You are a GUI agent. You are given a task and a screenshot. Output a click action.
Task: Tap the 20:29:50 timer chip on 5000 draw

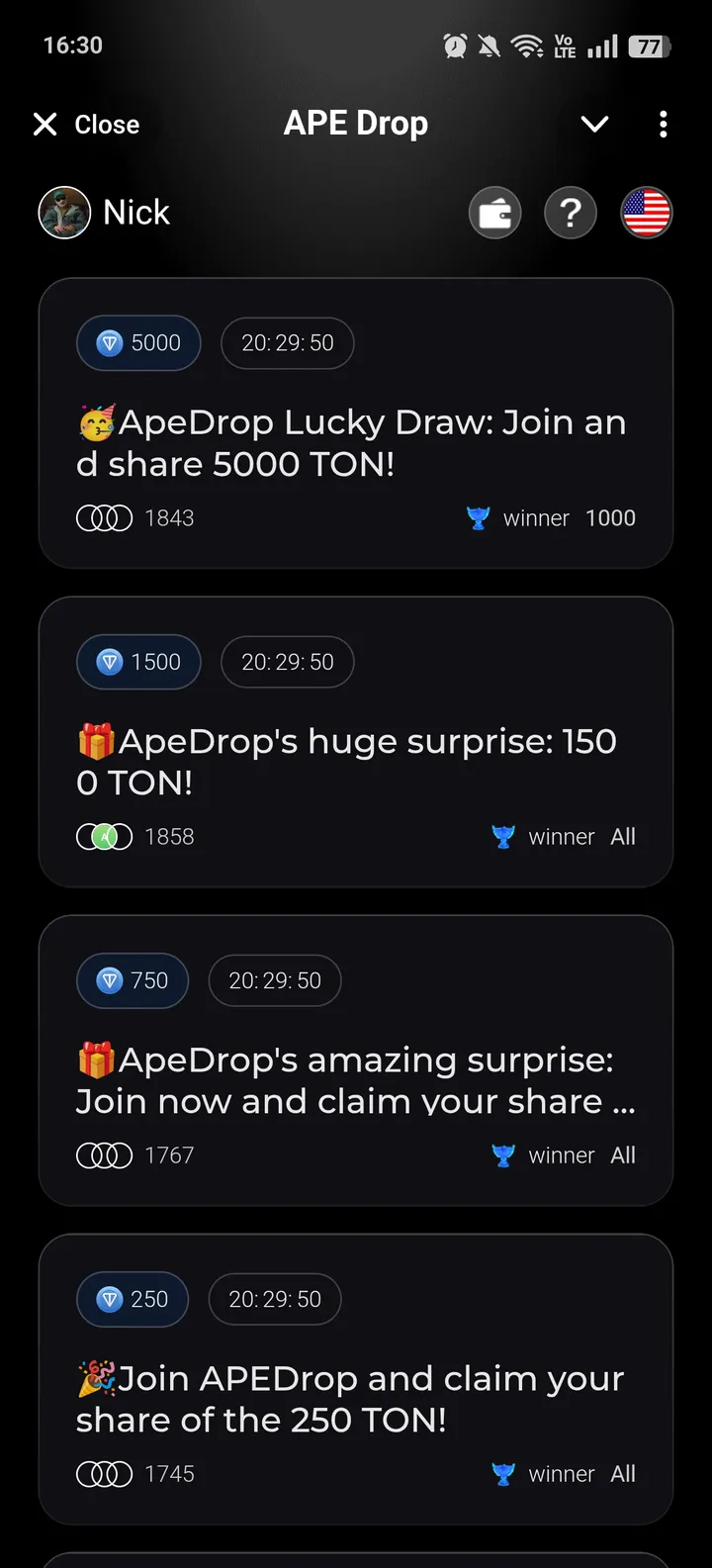[x=287, y=343]
